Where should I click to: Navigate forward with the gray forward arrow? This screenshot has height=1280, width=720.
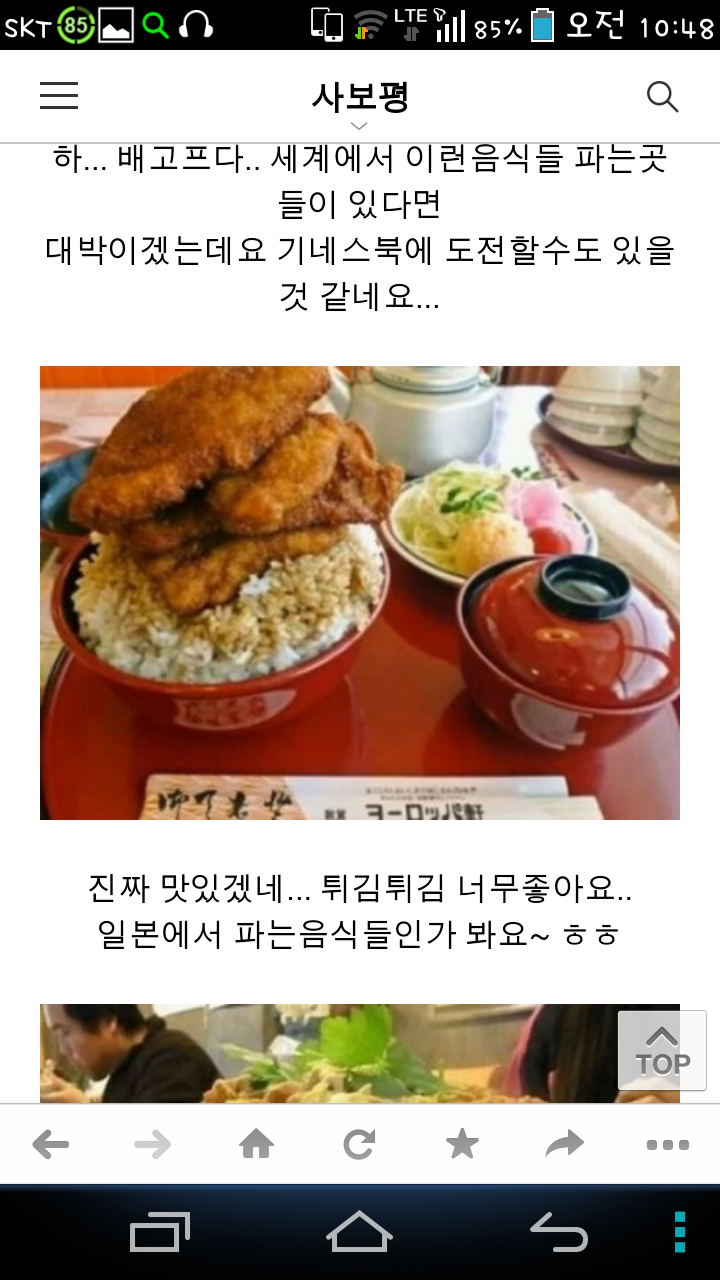click(x=154, y=1142)
